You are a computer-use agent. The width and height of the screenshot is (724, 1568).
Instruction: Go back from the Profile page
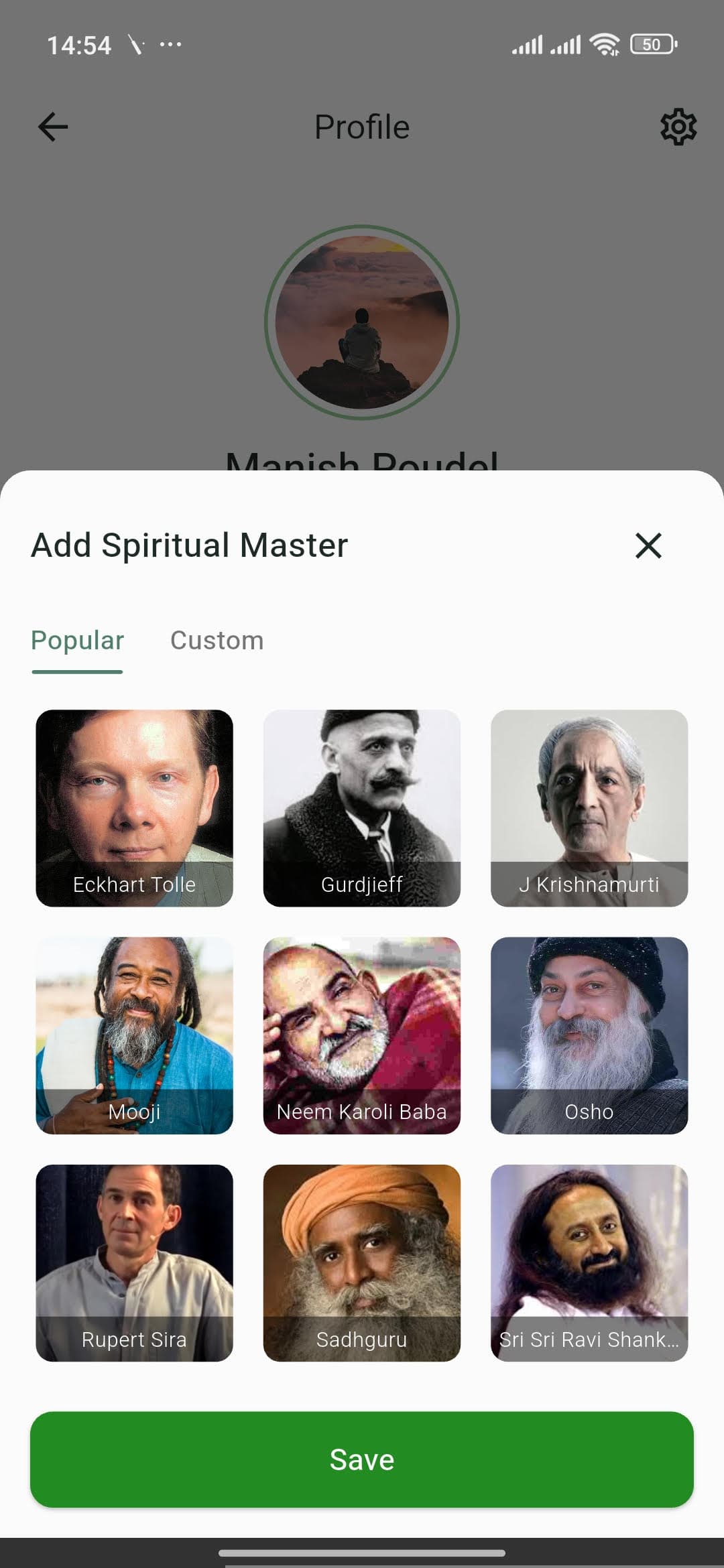pos(53,127)
